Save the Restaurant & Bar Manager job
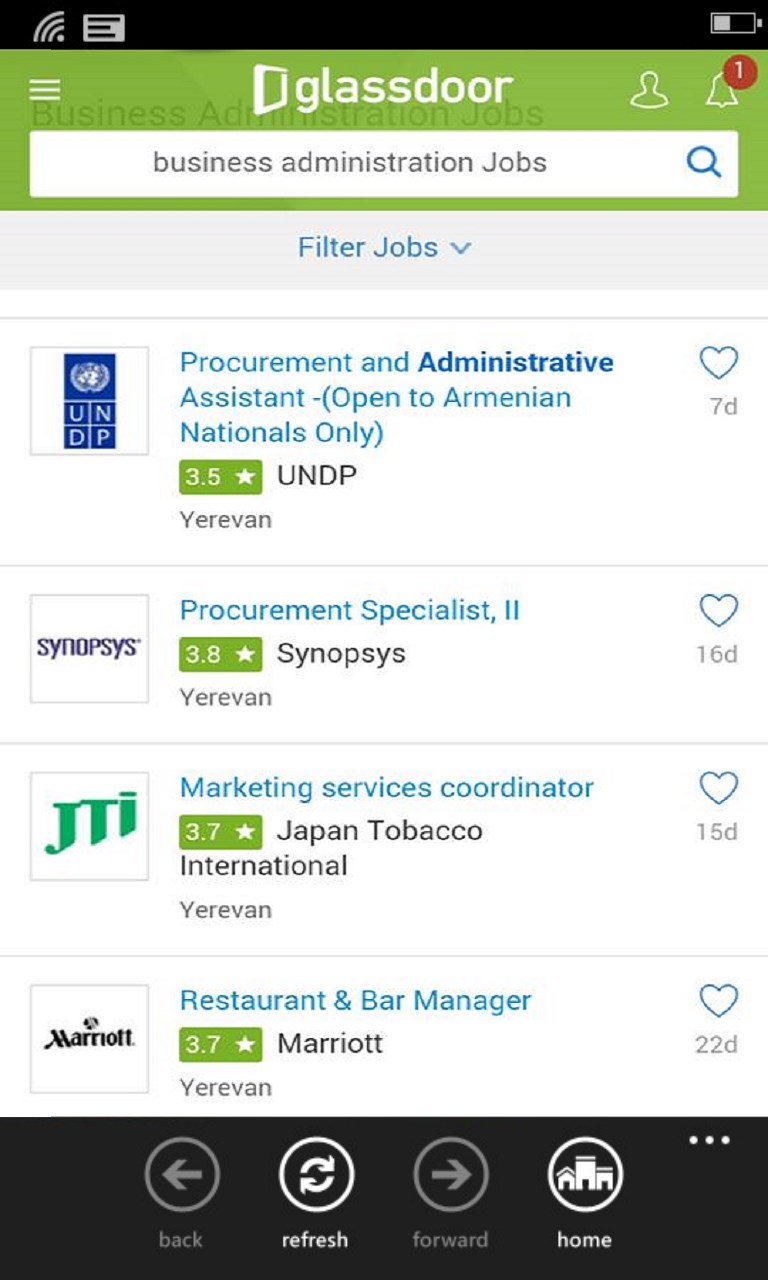The width and height of the screenshot is (768, 1280). pos(717,1001)
